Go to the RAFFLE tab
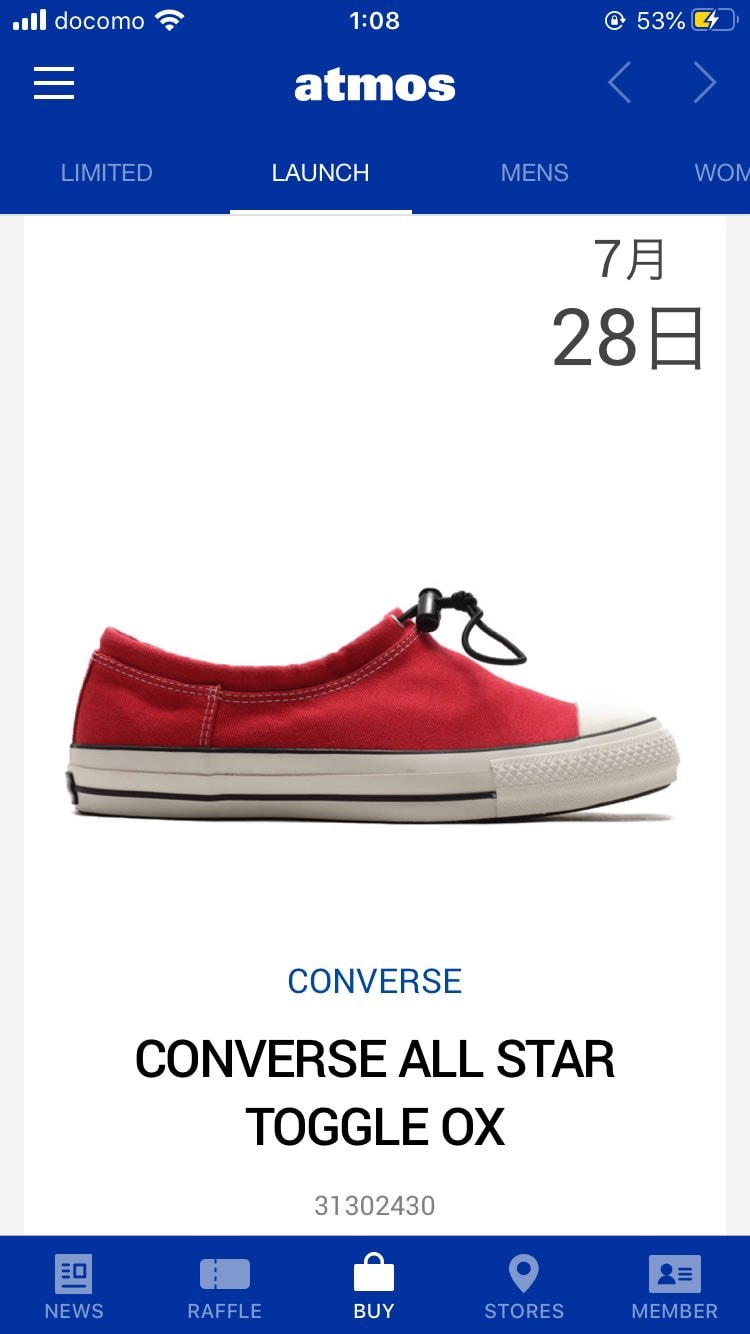This screenshot has height=1334, width=750. pyautogui.click(x=224, y=1286)
